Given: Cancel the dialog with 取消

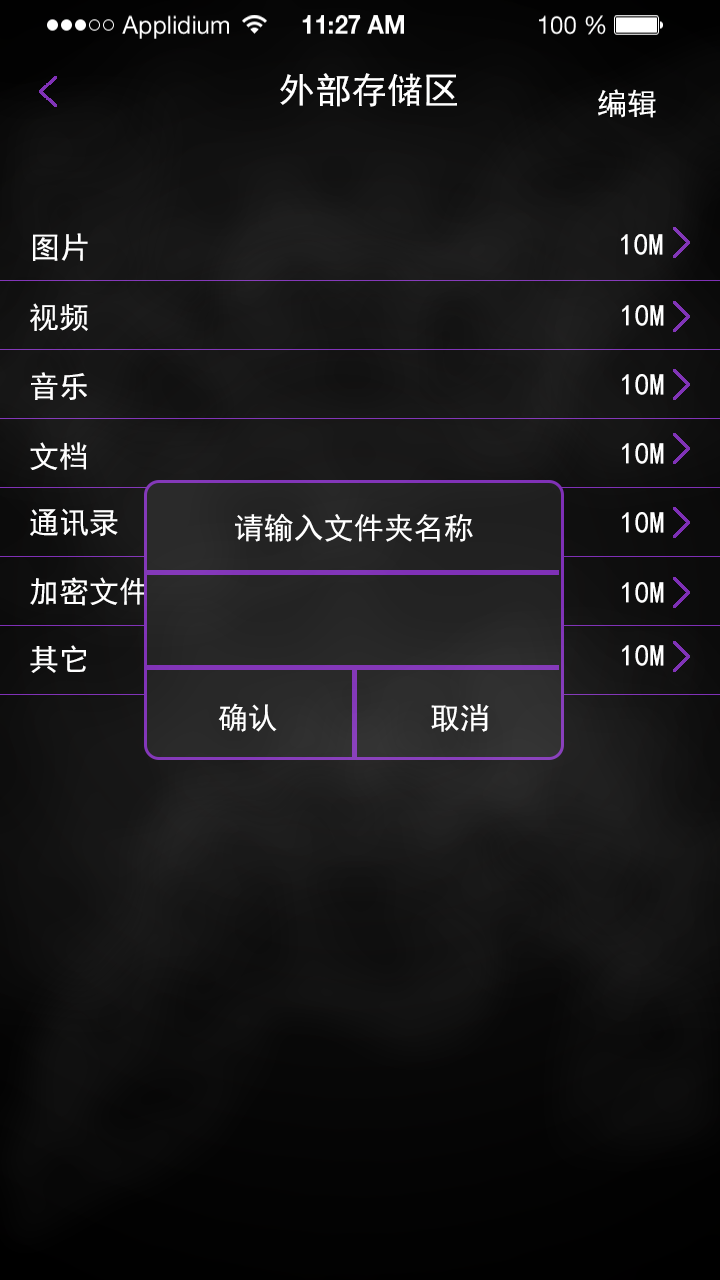Looking at the screenshot, I should click(x=459, y=717).
